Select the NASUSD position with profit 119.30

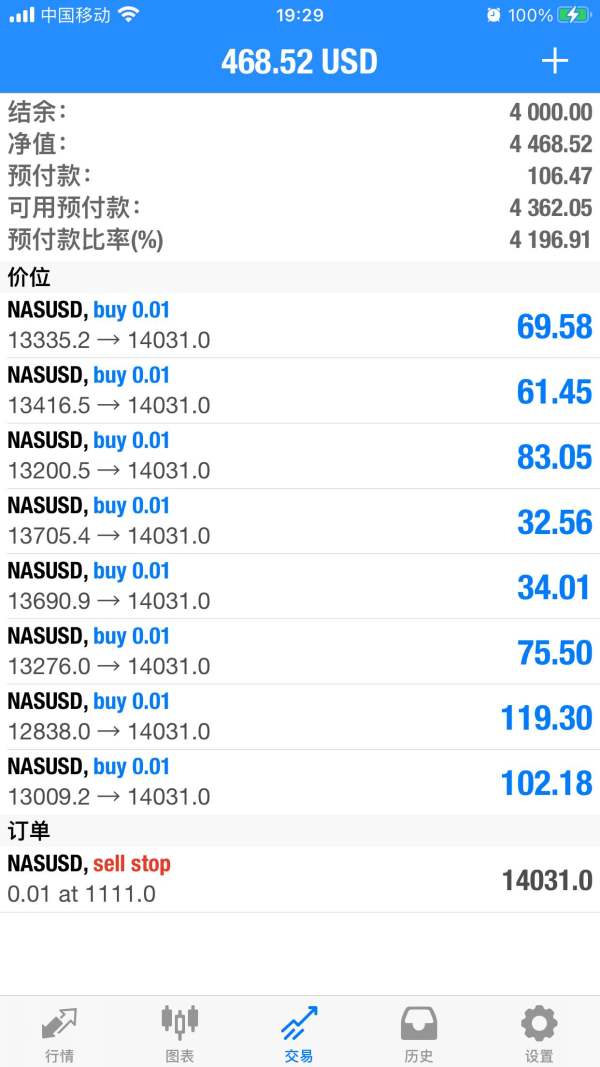click(300, 718)
